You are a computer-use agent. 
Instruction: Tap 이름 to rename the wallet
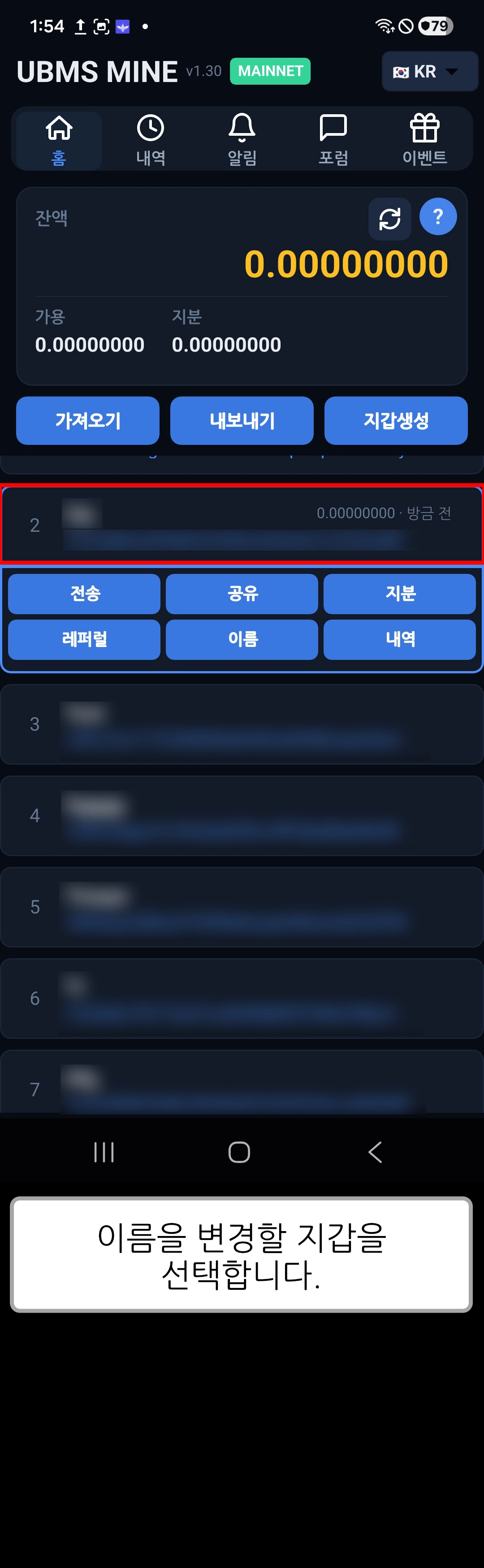(x=242, y=639)
